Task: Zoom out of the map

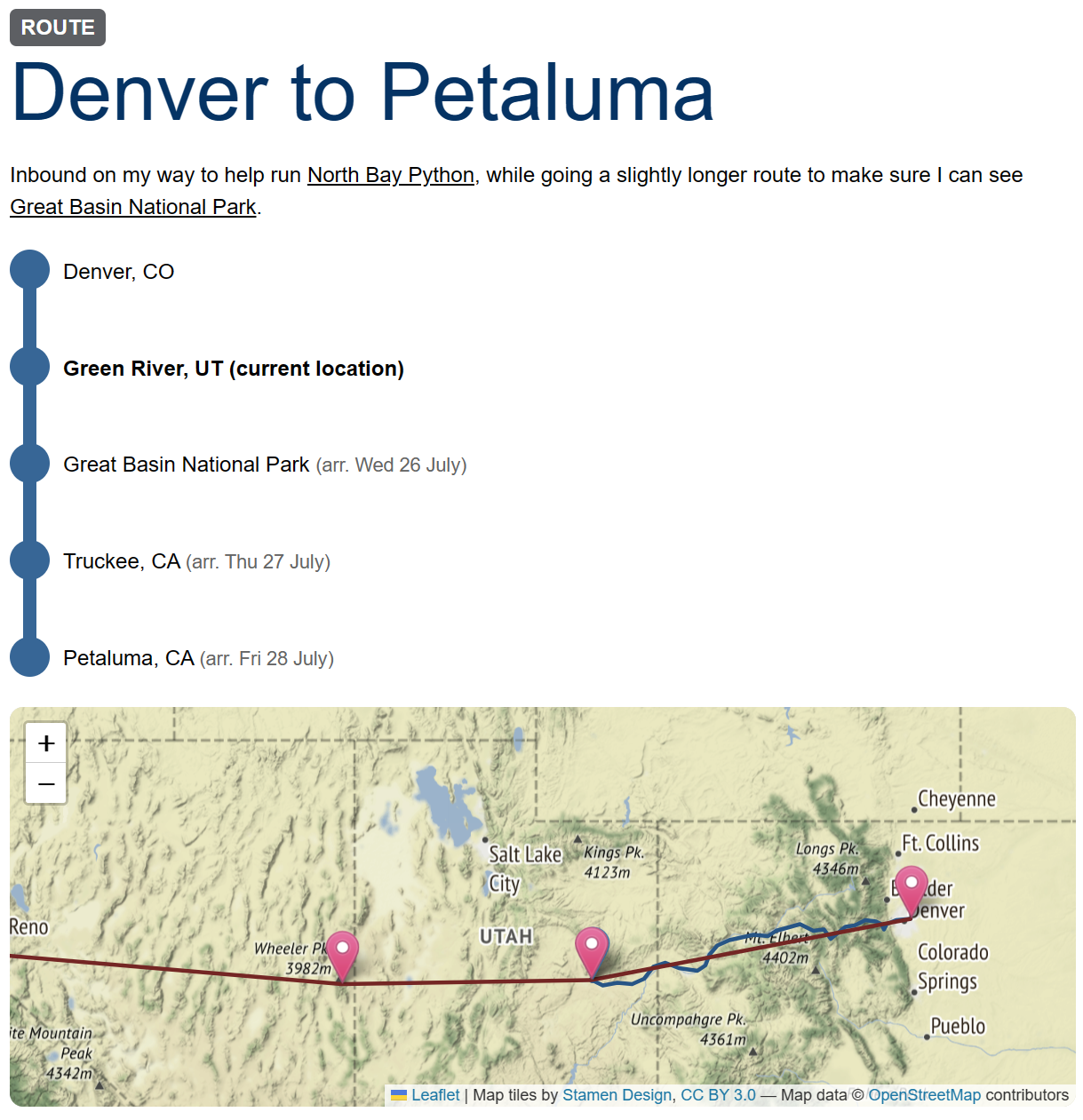Action: click(46, 783)
